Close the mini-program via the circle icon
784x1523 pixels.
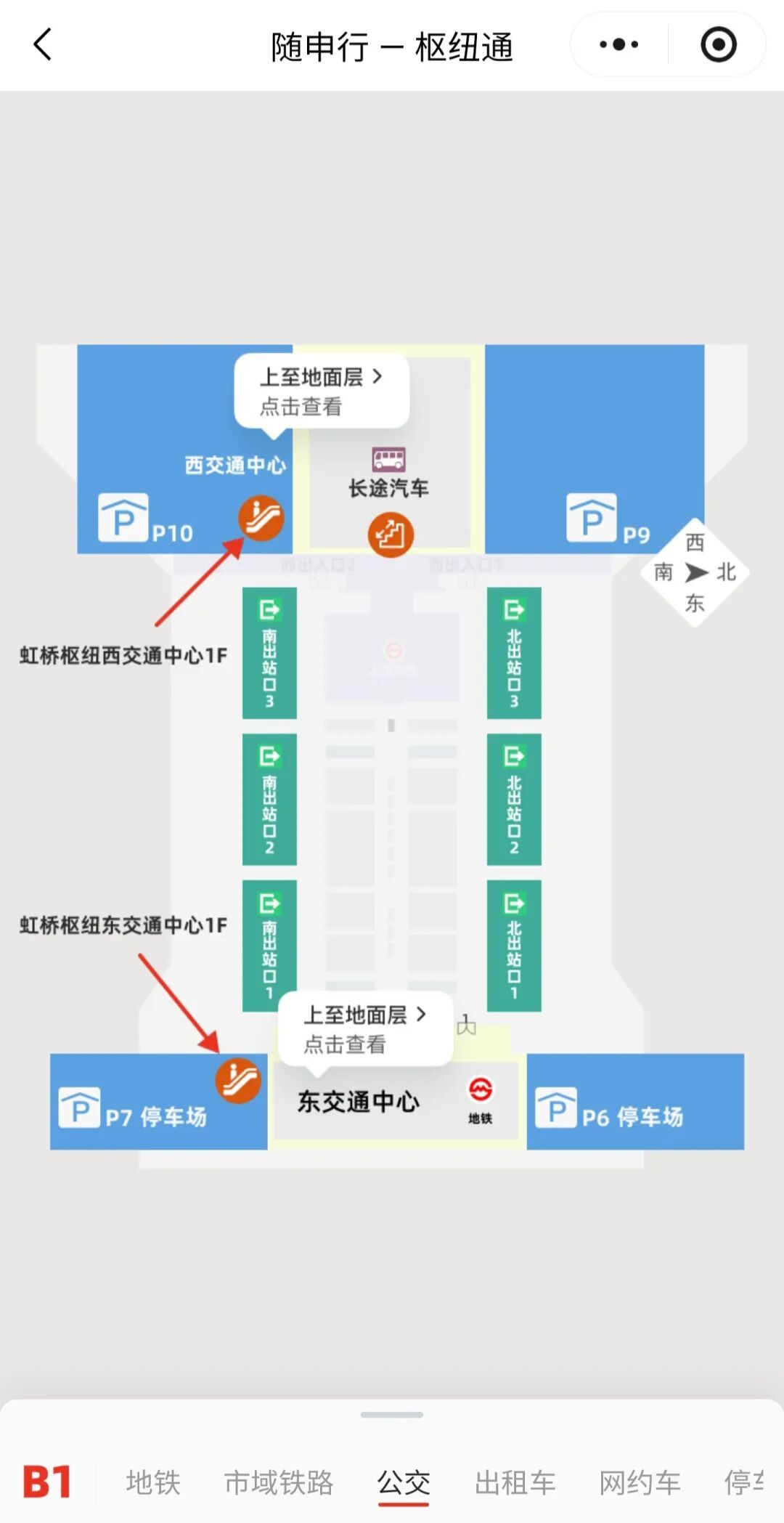[718, 44]
